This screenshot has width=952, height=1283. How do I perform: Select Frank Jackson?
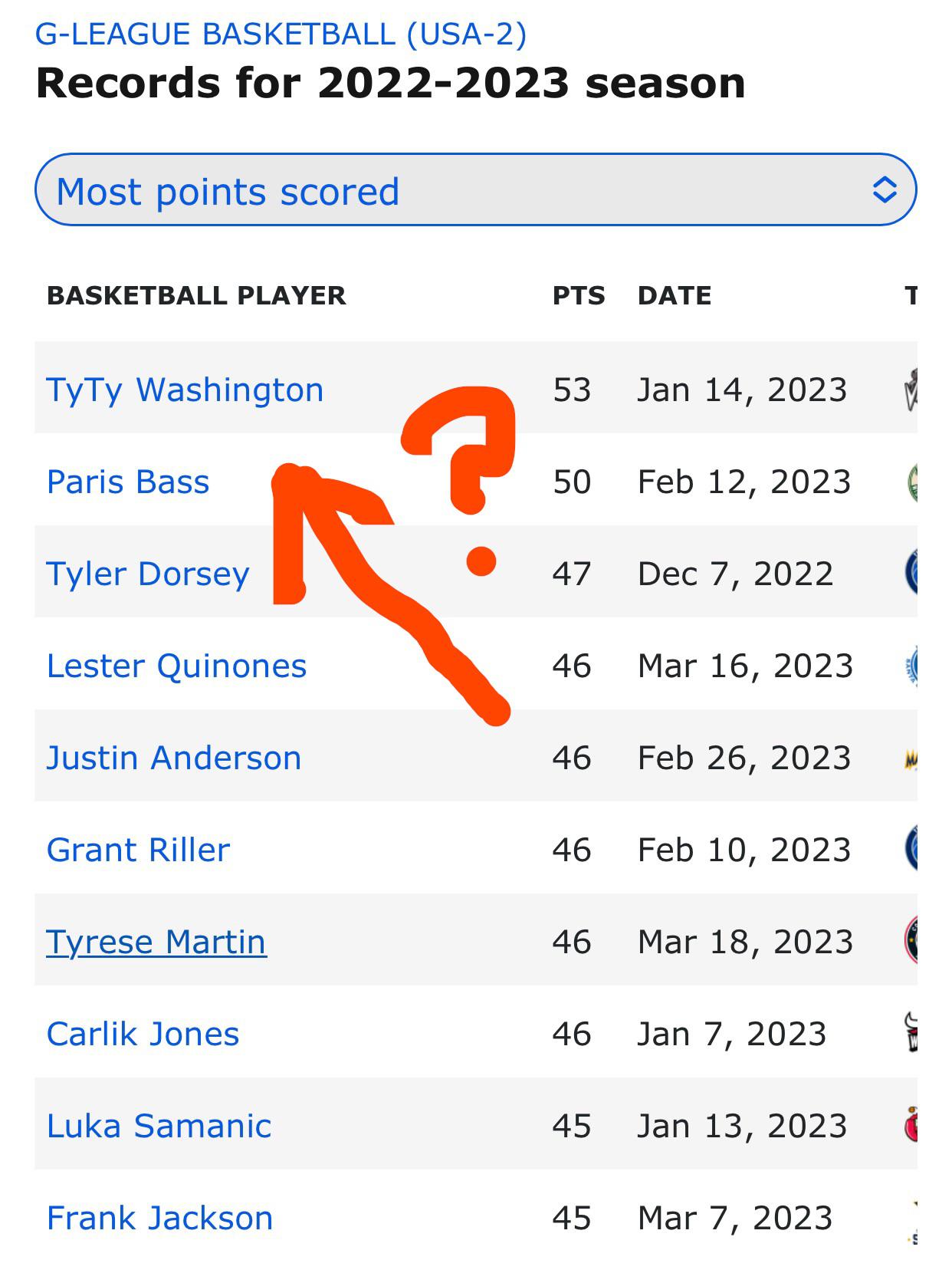point(159,1218)
